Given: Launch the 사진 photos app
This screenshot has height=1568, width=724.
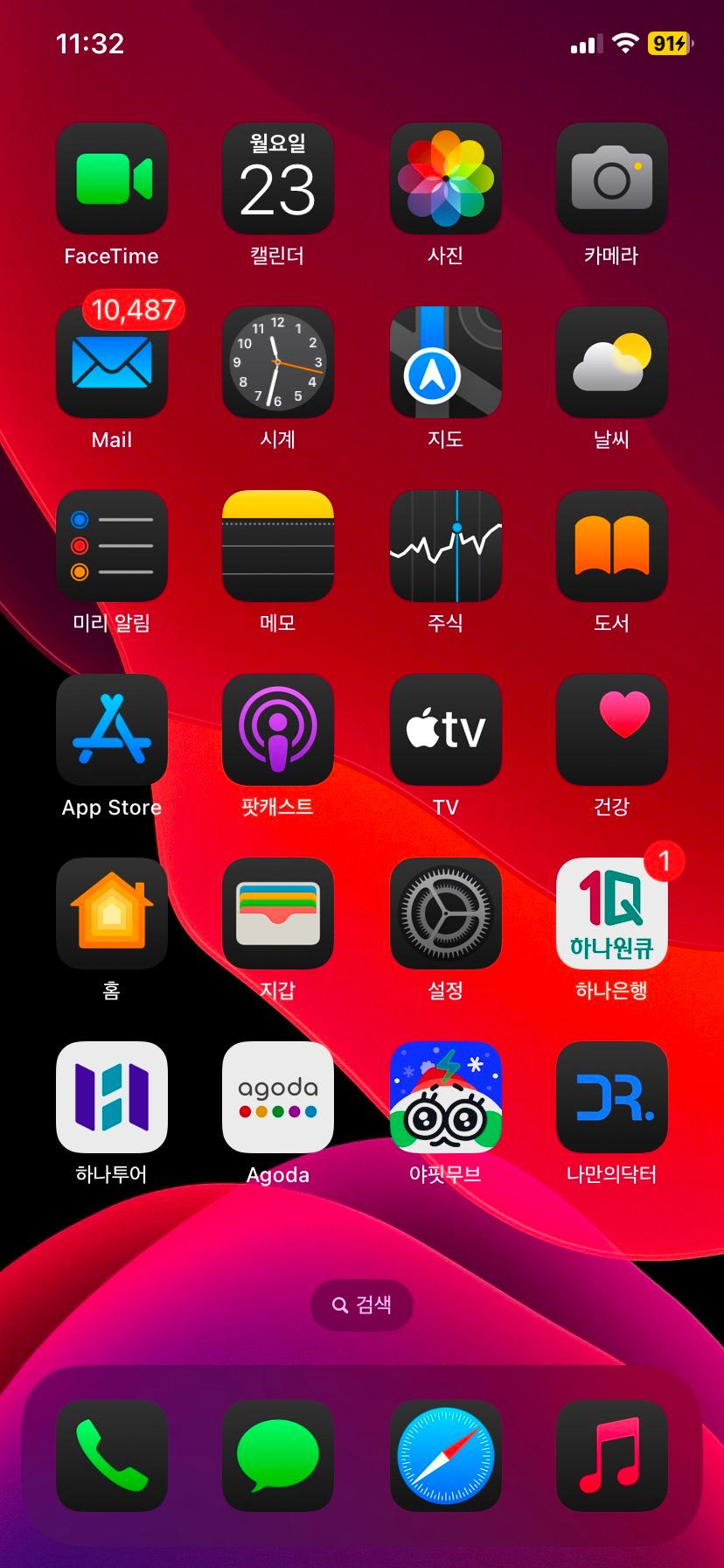Looking at the screenshot, I should (445, 178).
